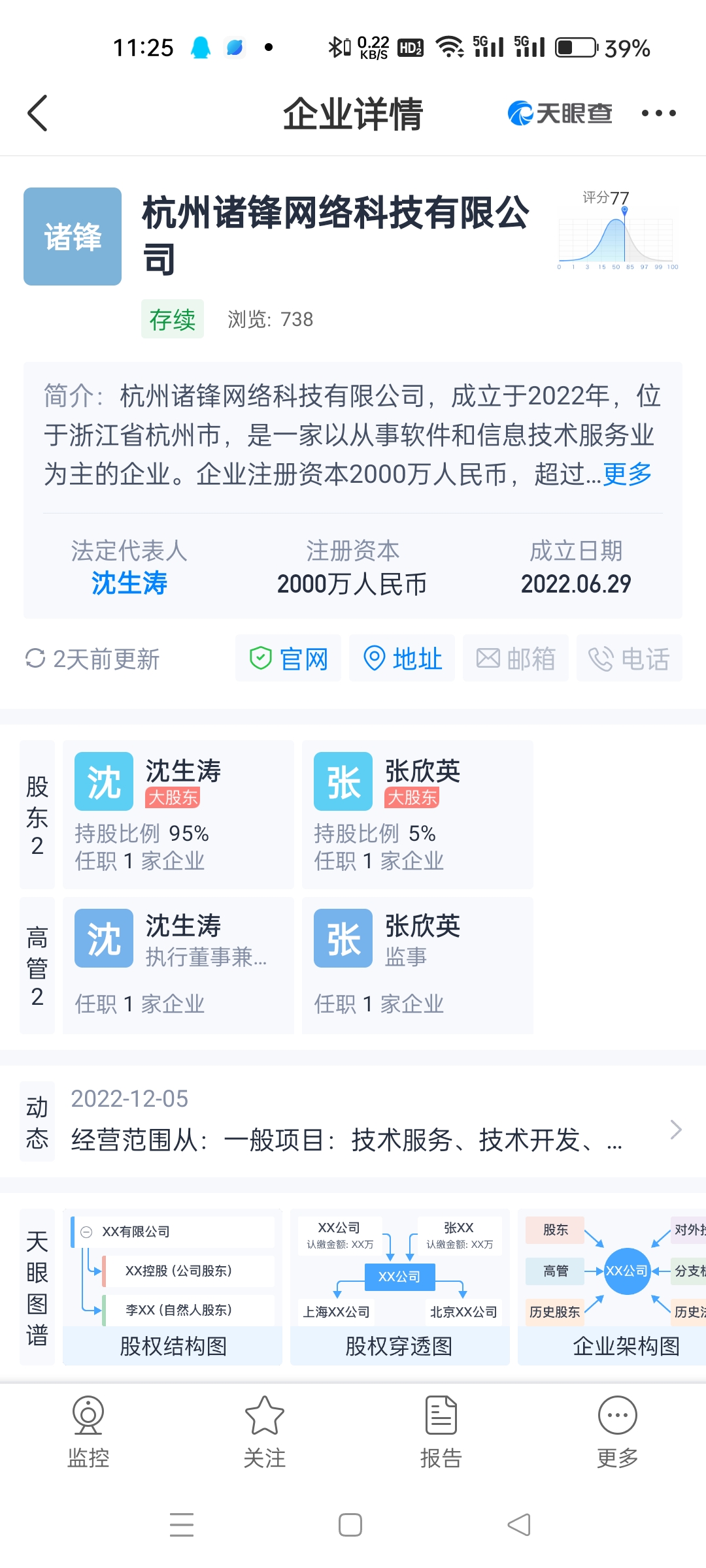Open shareholder card 张欣英 holding 5%
Image resolution: width=706 pixels, height=1568 pixels.
pos(418,814)
